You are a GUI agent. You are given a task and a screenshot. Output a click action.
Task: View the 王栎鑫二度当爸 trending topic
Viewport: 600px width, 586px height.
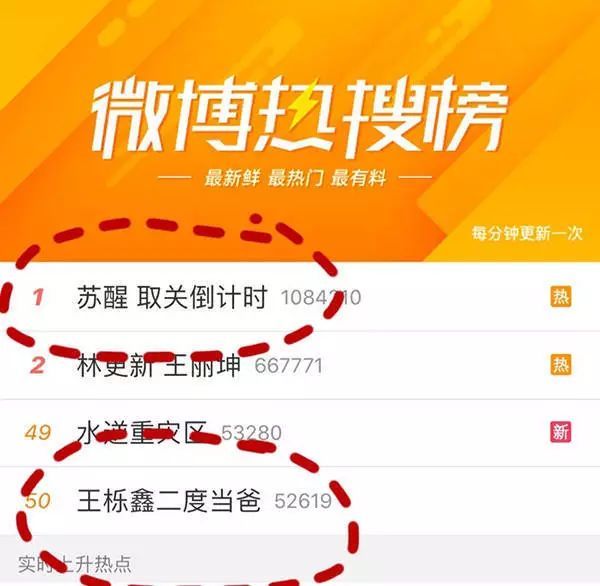coord(168,500)
